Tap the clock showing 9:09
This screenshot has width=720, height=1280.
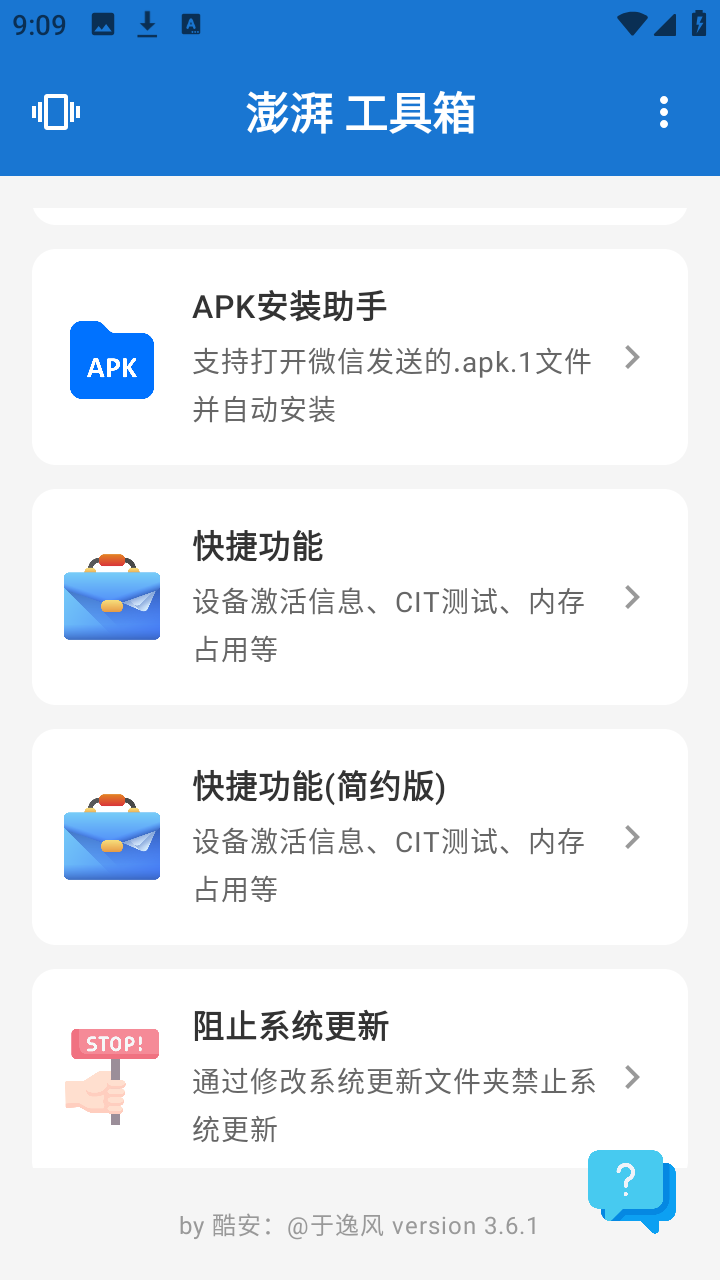point(40,23)
